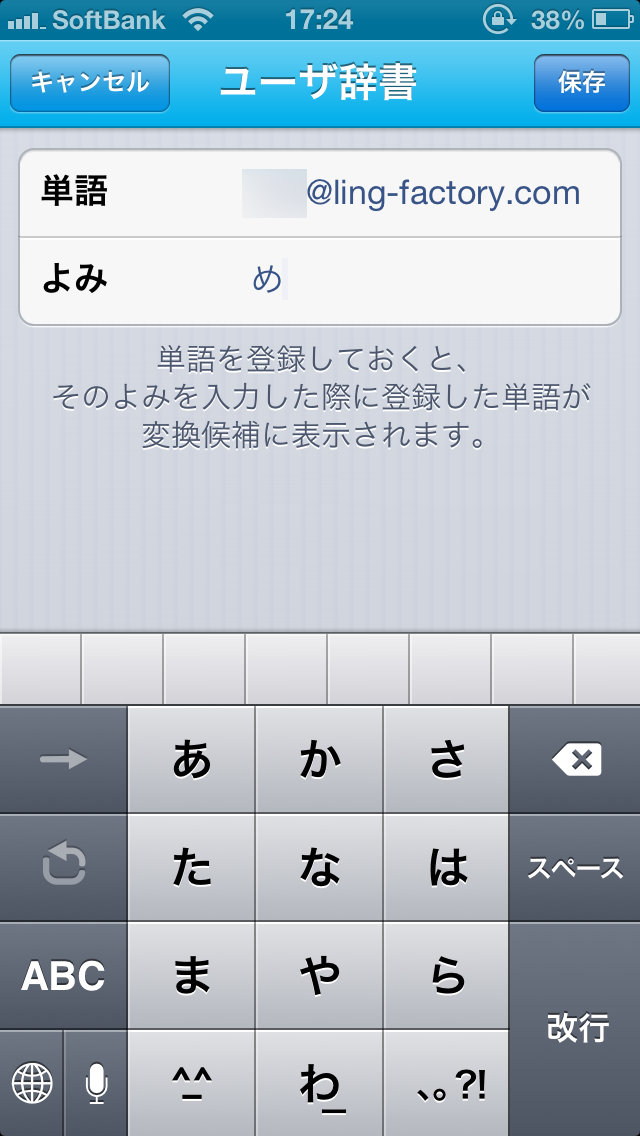The width and height of the screenshot is (640, 1136).
Task: Type the あ kana key
Action: click(x=192, y=761)
